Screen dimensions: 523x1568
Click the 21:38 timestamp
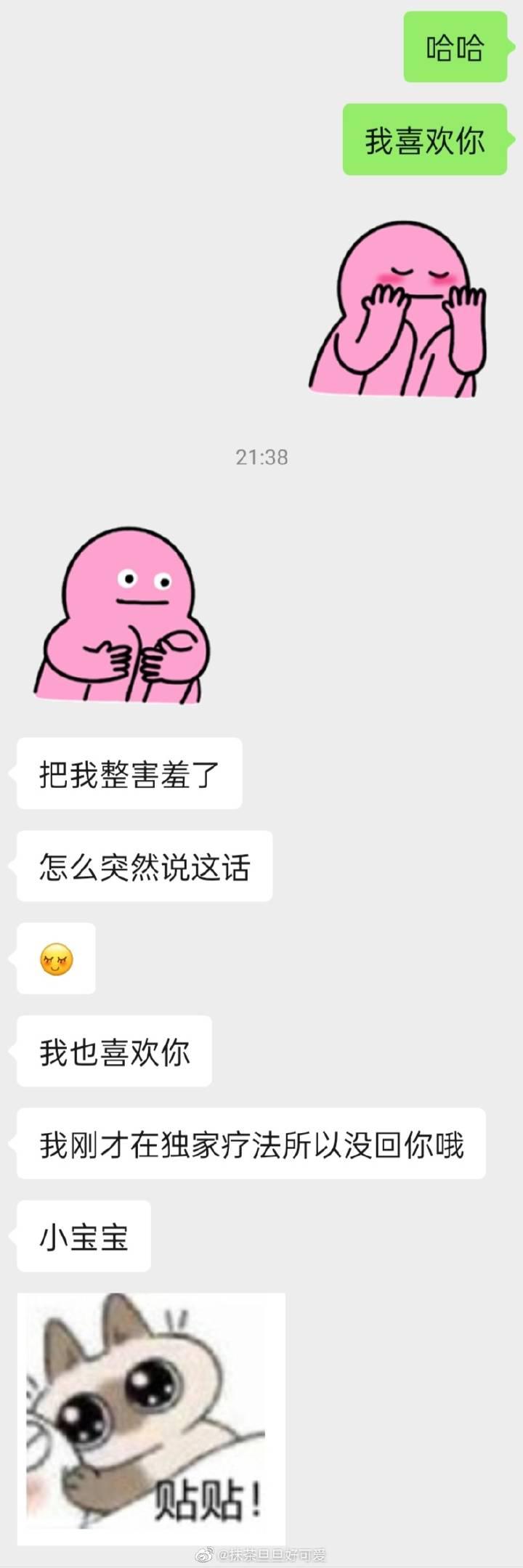tap(261, 458)
